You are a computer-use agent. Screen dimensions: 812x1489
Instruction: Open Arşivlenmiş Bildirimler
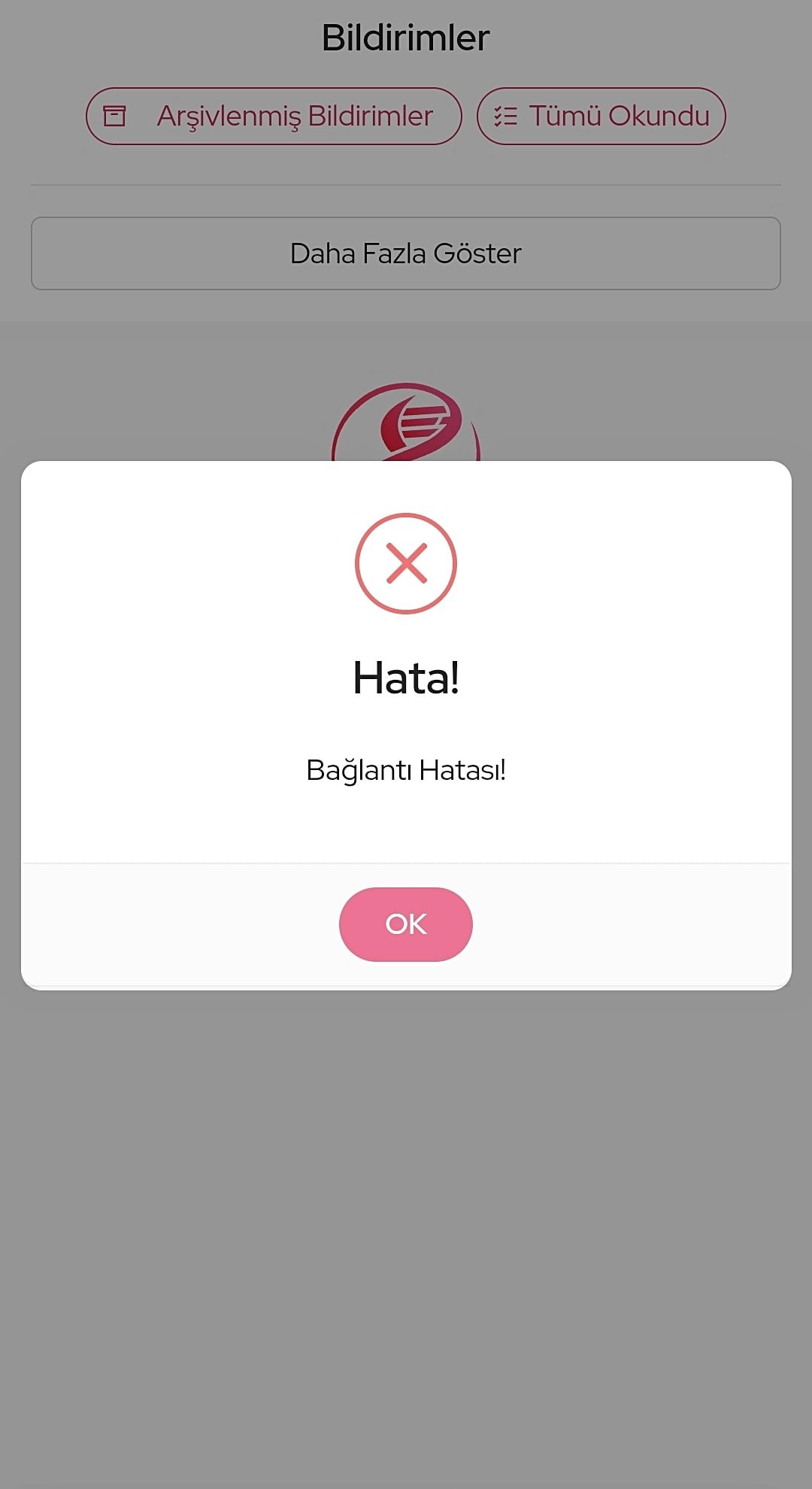click(274, 116)
